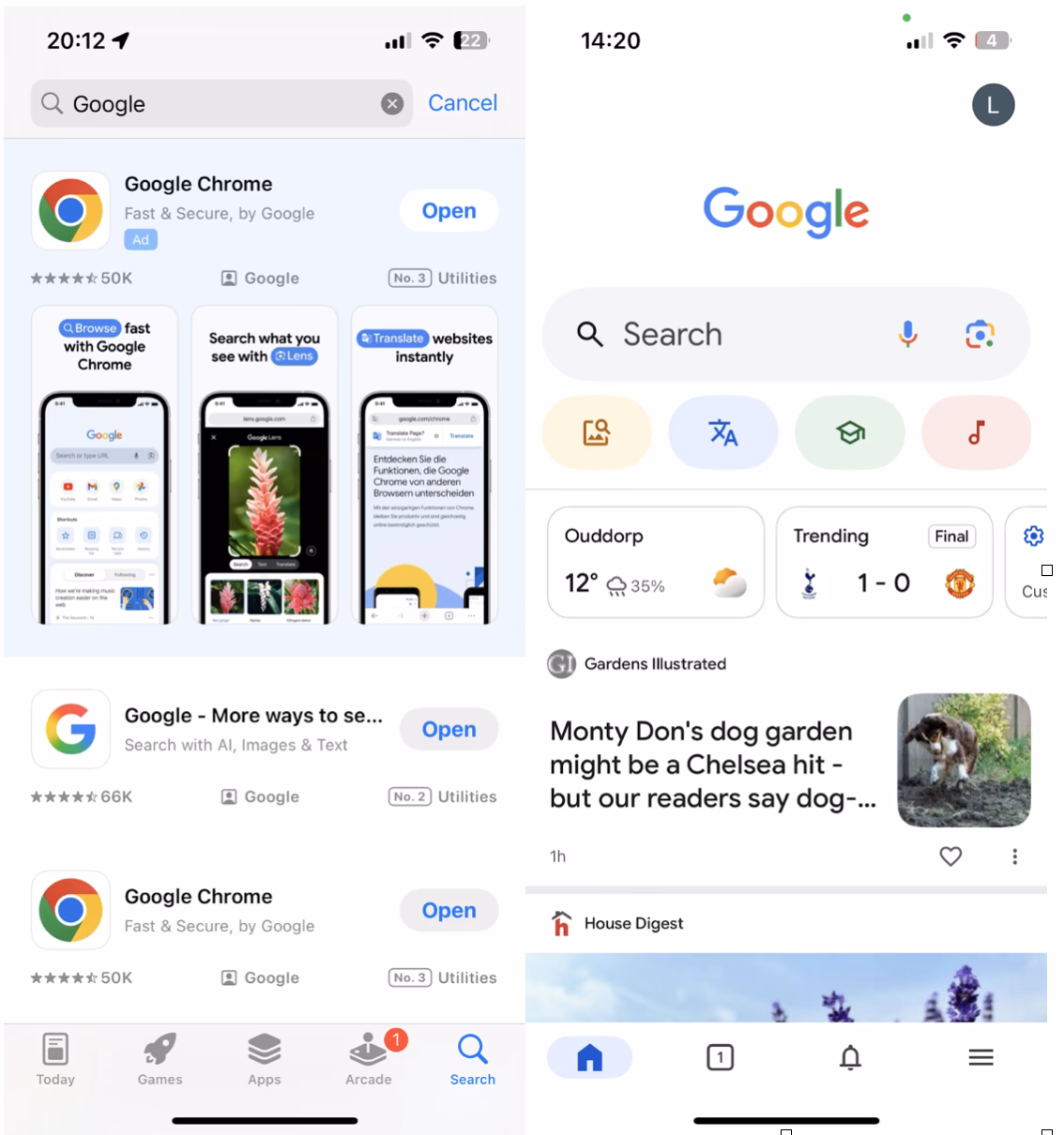Switch to the Today tab
1064x1135 pixels.
(55, 1059)
